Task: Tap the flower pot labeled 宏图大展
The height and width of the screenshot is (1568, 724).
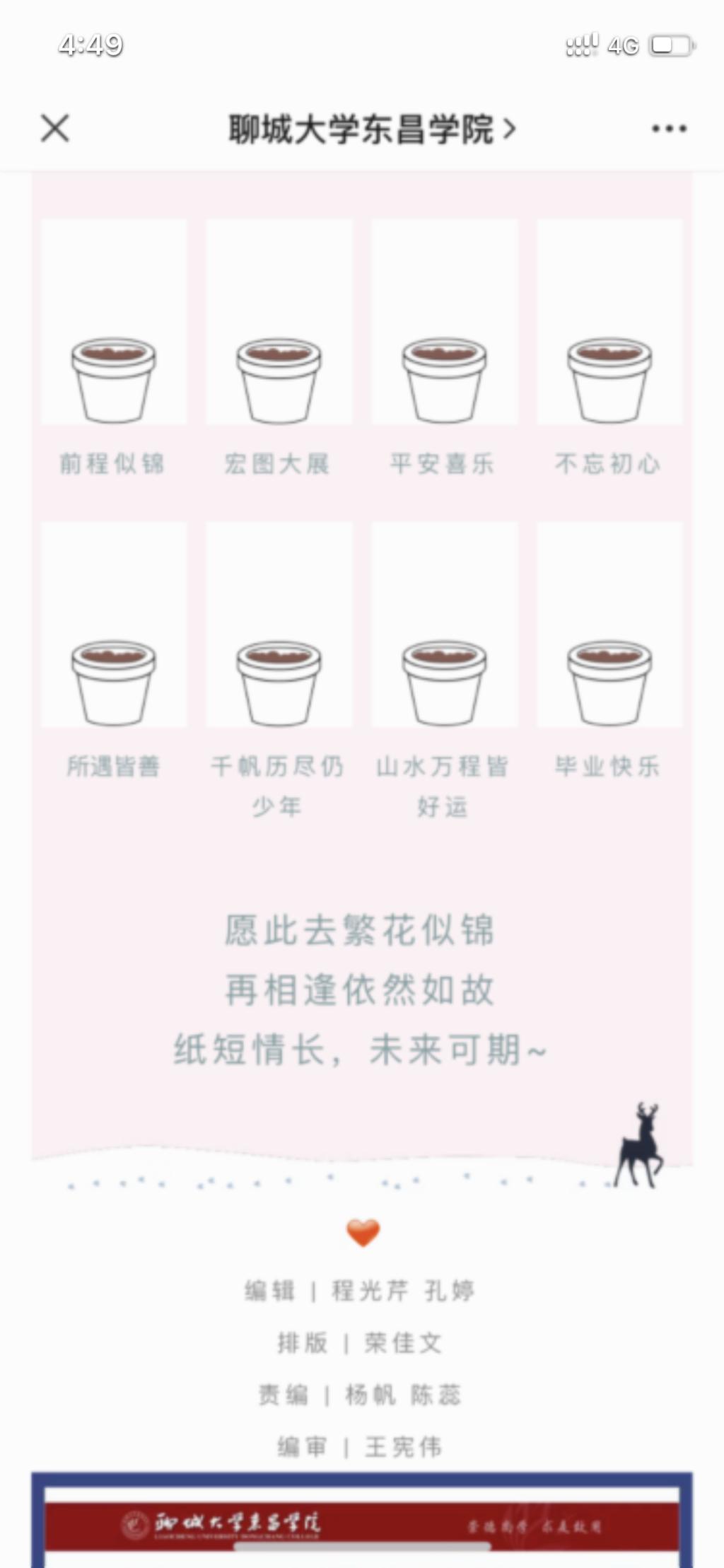Action: [279, 379]
